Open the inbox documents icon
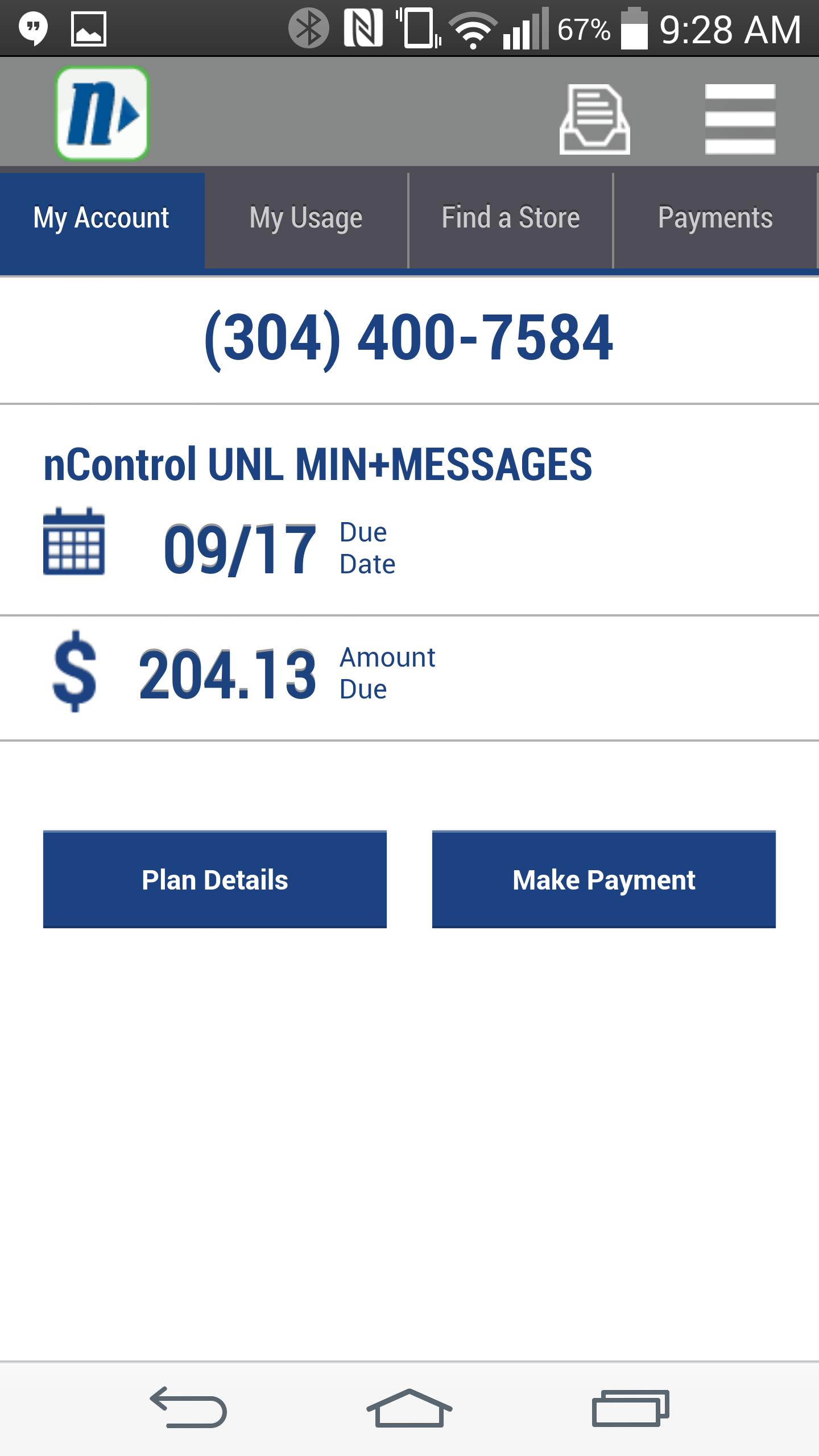 (595, 119)
